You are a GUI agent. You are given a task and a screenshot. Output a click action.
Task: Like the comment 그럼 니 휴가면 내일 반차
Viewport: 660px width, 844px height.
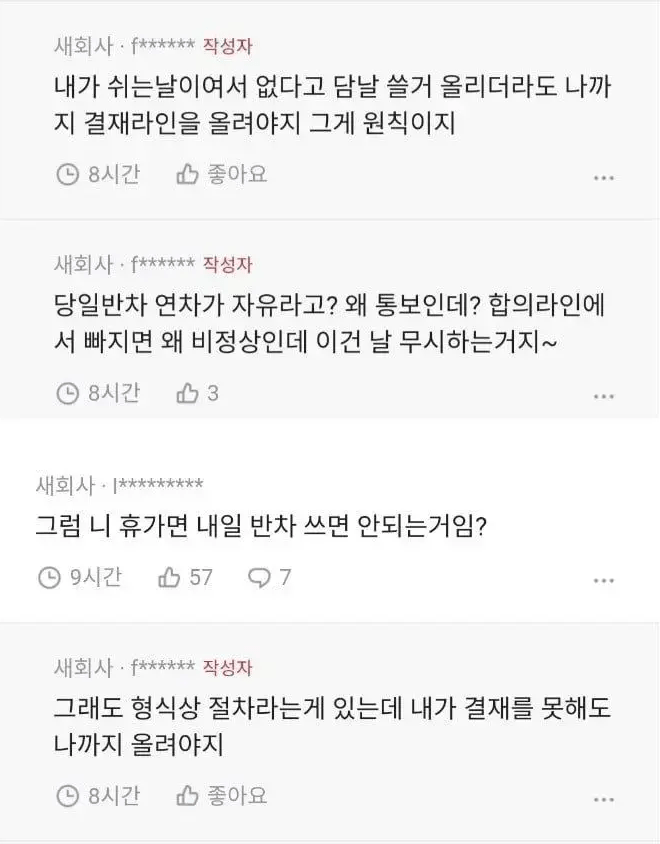(185, 577)
